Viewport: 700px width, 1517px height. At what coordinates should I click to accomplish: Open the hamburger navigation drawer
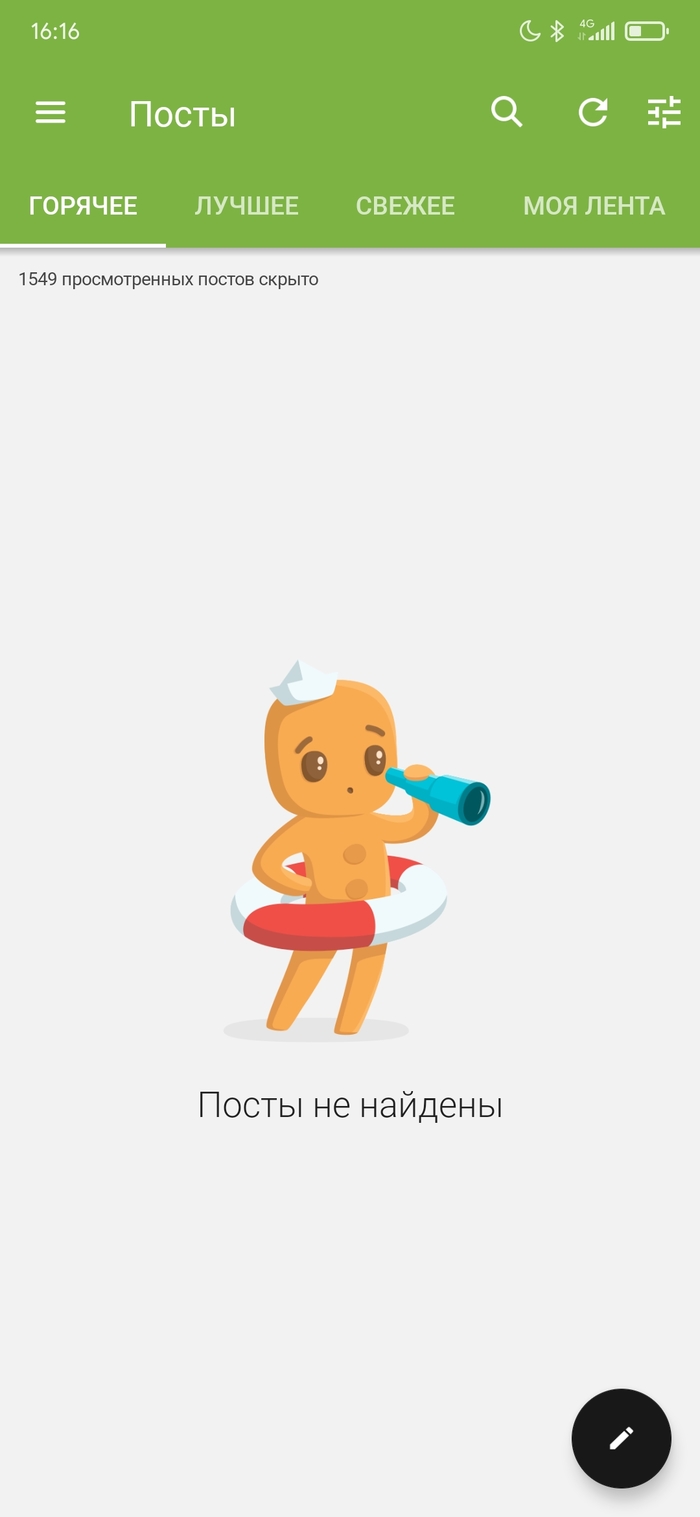[50, 113]
